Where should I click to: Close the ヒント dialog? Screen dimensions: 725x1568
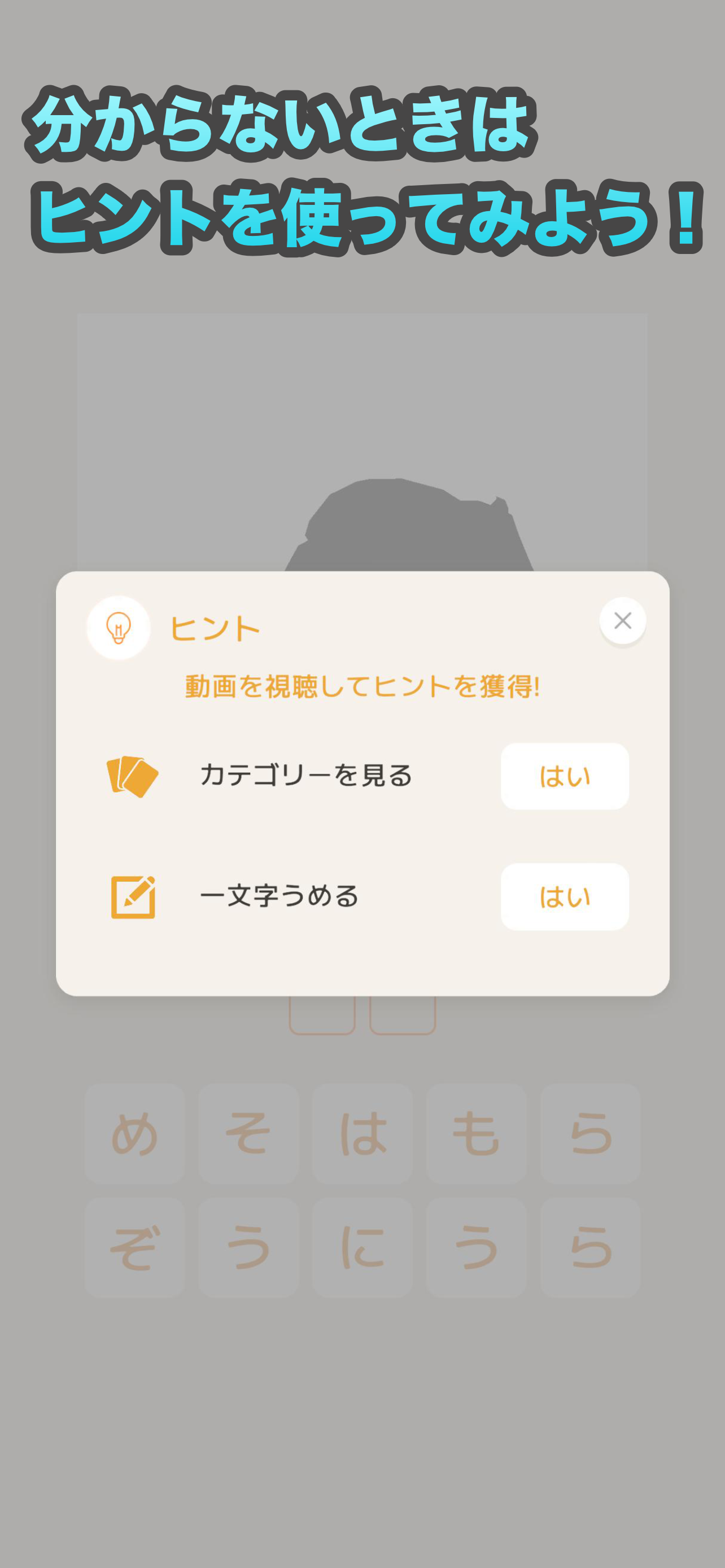pos(622,621)
